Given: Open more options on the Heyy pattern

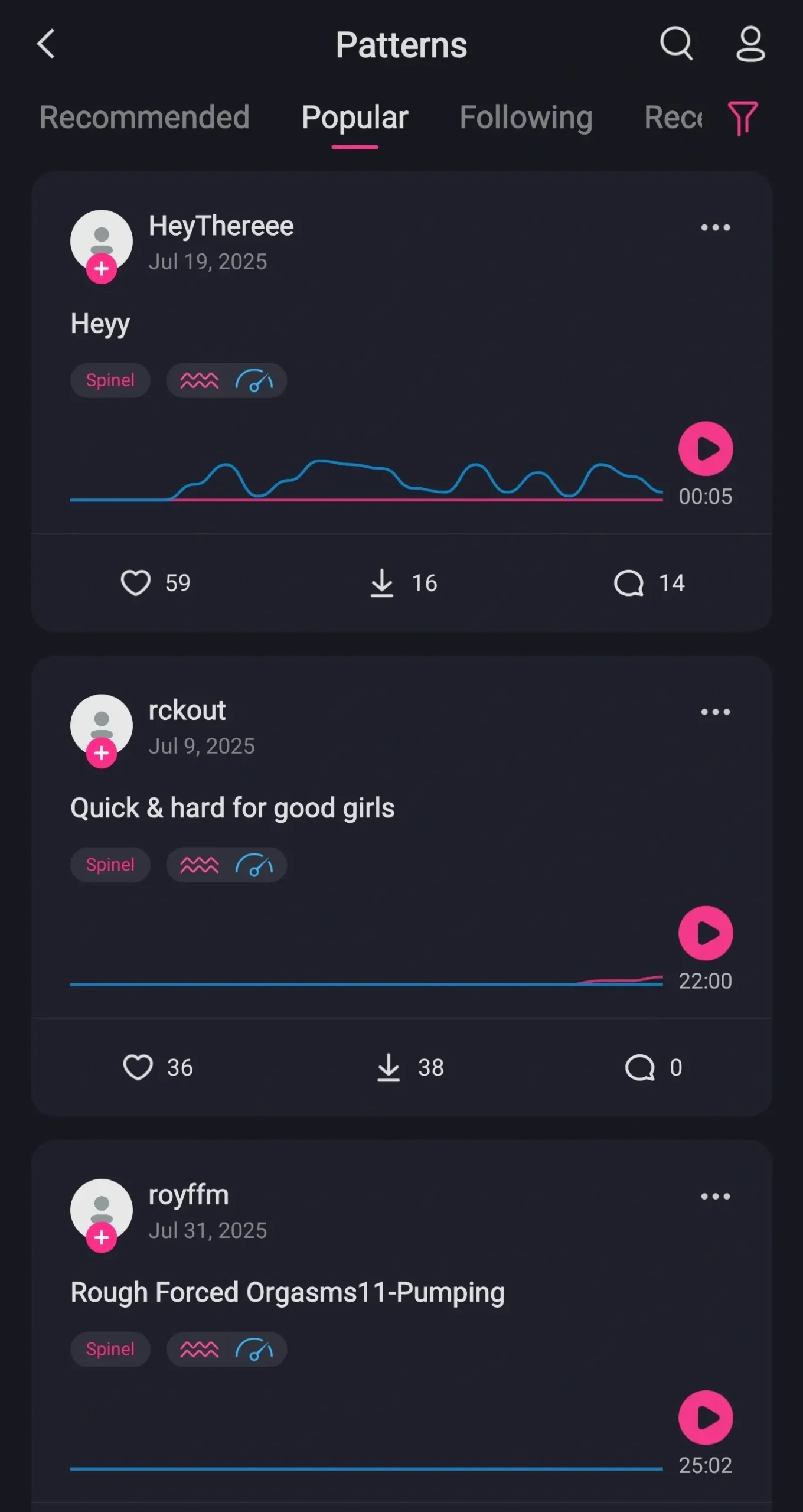Looking at the screenshot, I should (x=715, y=227).
